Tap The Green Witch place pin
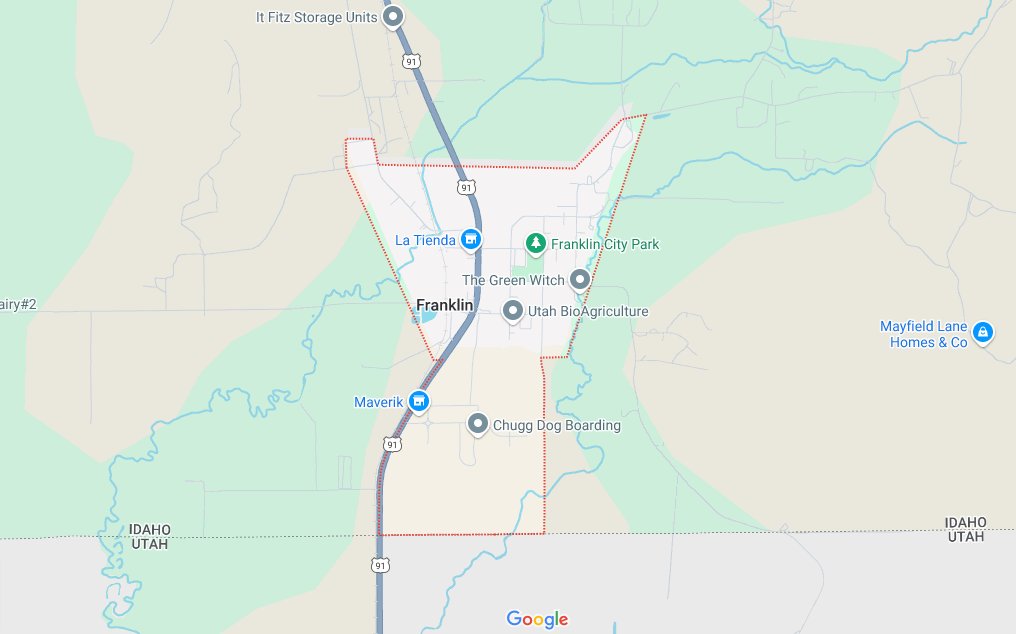Image resolution: width=1016 pixels, height=634 pixels. 580,280
